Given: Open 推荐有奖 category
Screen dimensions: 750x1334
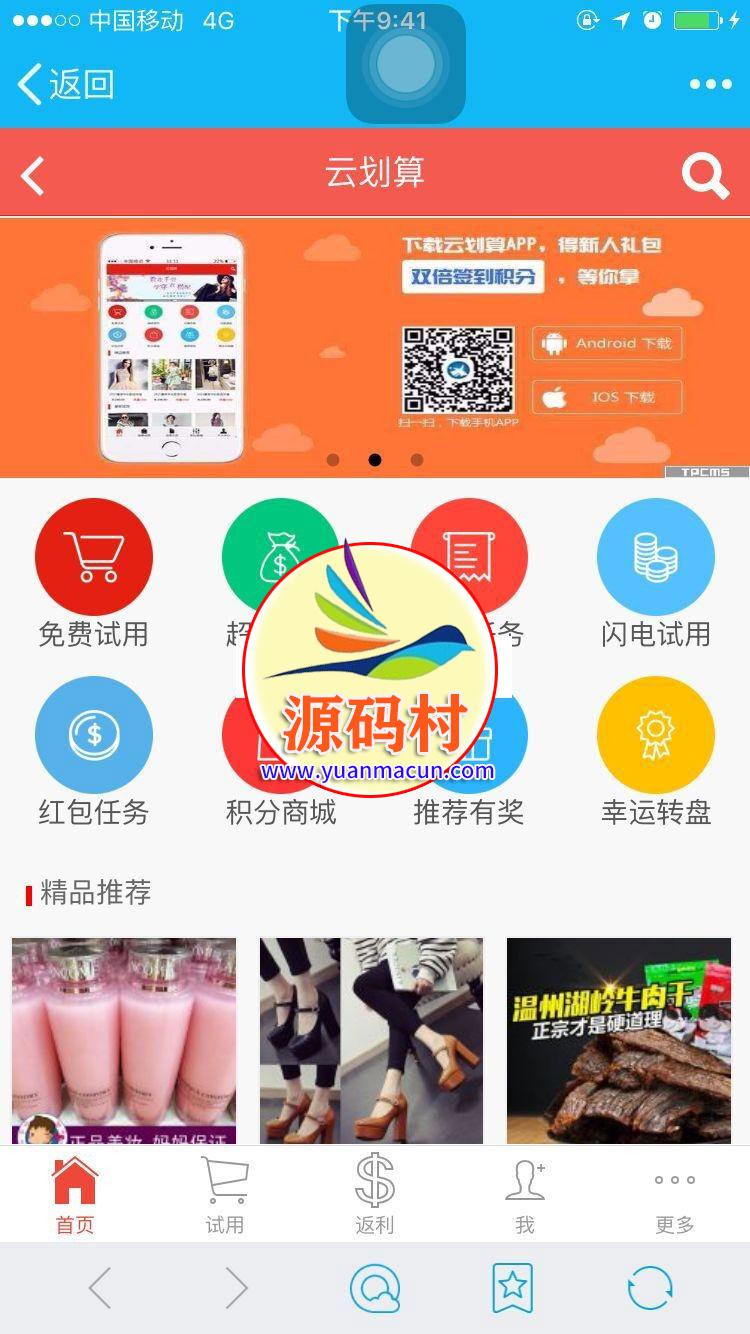Looking at the screenshot, I should tap(468, 810).
